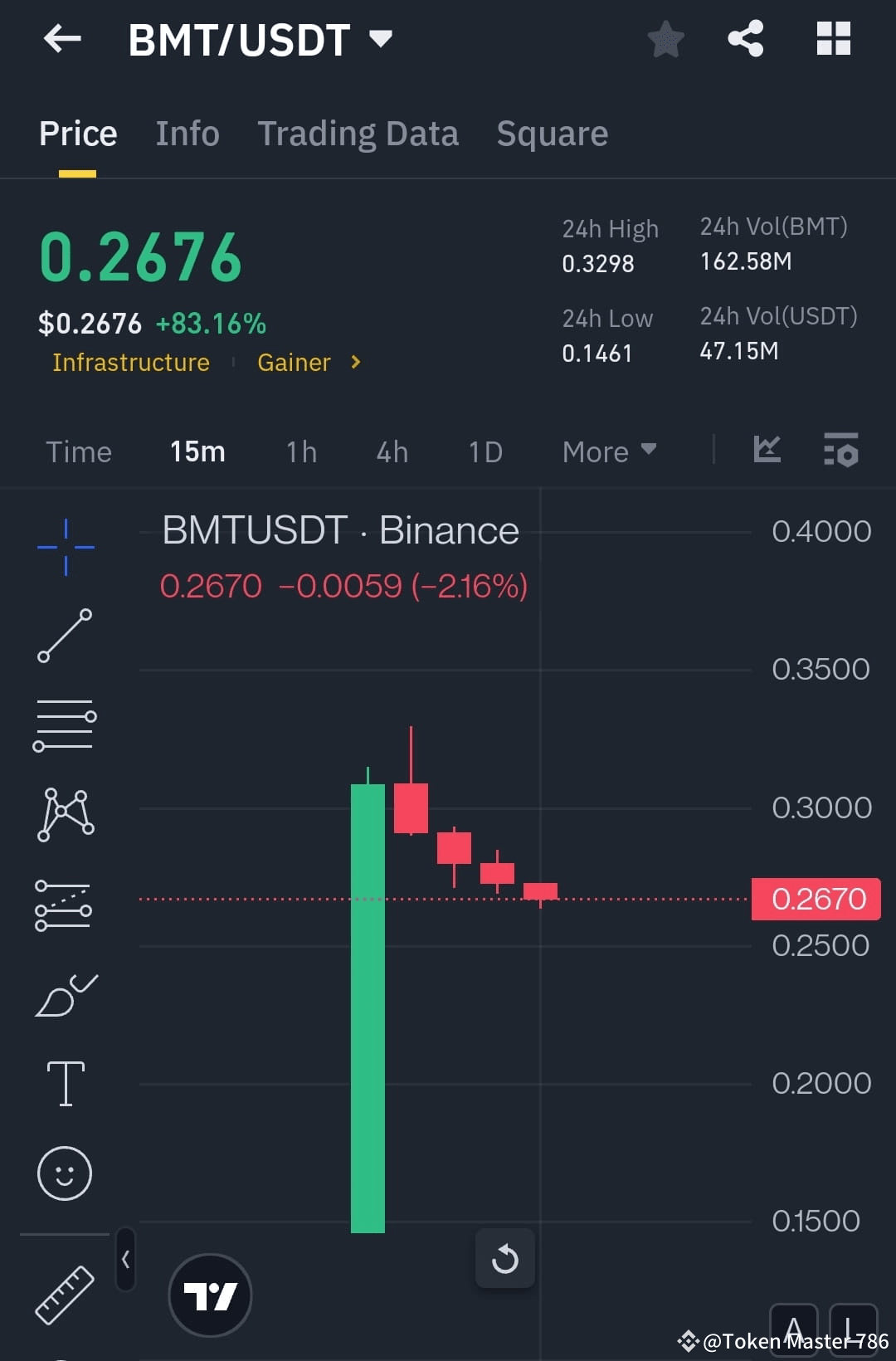Image resolution: width=896 pixels, height=1361 pixels.
Task: Select the trend line drawing tool
Action: (x=65, y=635)
